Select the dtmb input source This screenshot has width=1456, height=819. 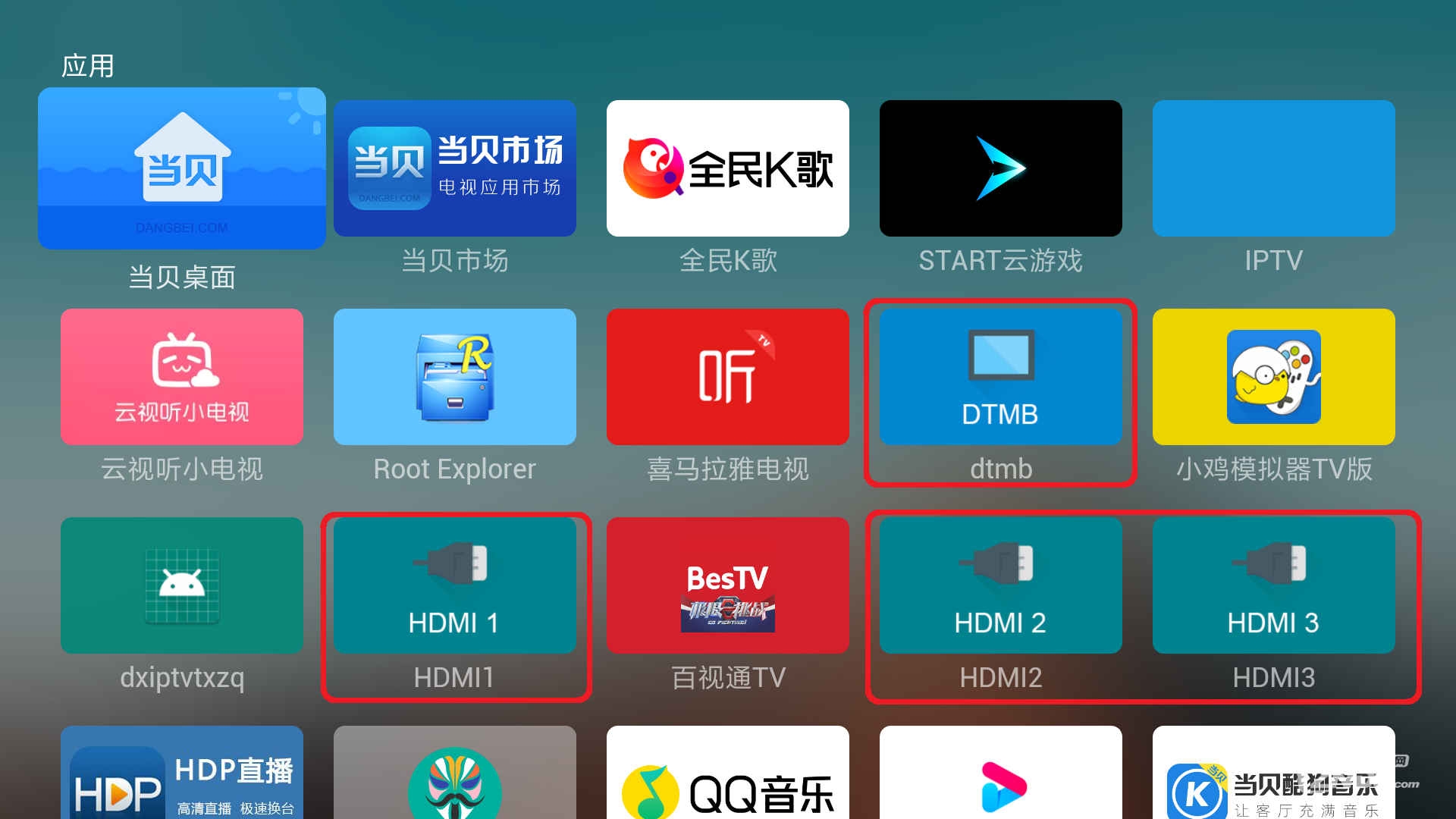tap(1001, 377)
